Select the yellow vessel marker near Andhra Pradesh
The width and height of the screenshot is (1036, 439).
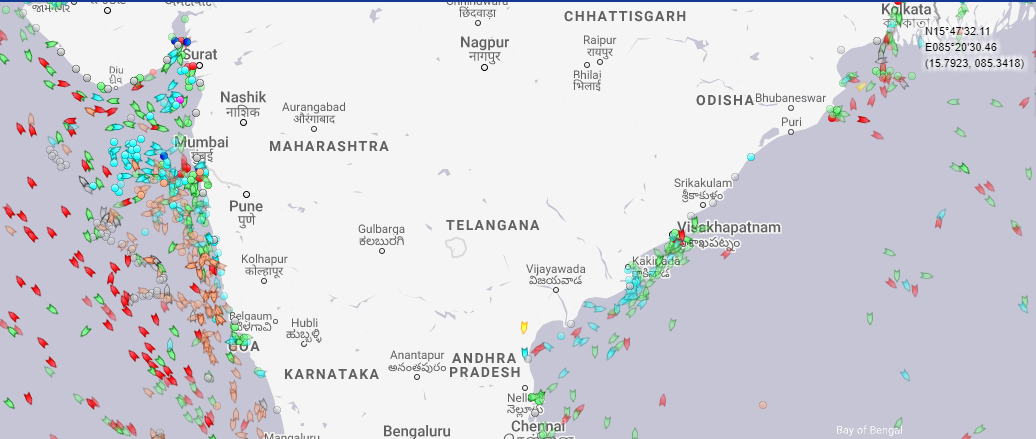click(x=523, y=327)
